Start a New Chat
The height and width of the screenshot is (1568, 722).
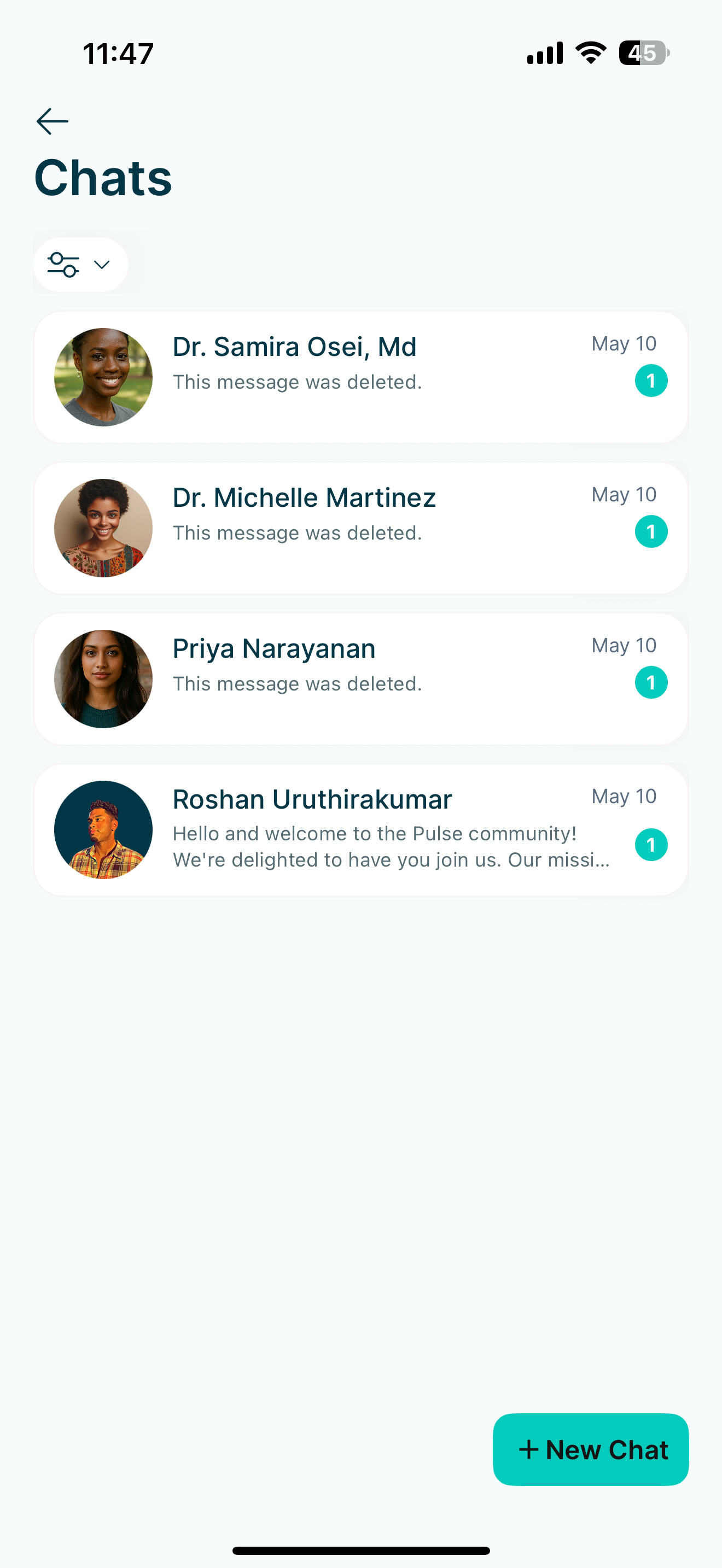591,1449
